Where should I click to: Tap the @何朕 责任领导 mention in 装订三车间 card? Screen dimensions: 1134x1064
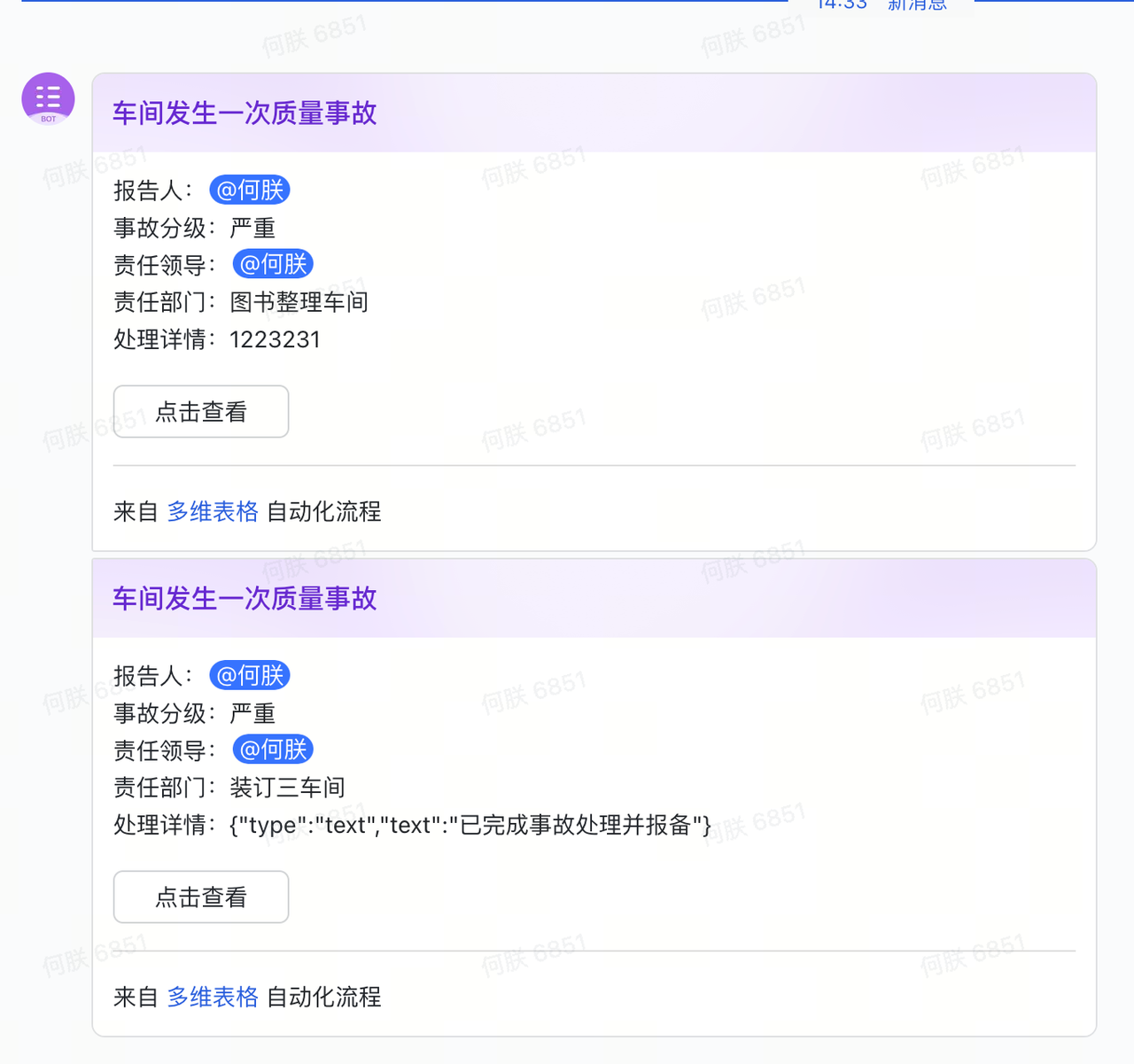[x=273, y=749]
